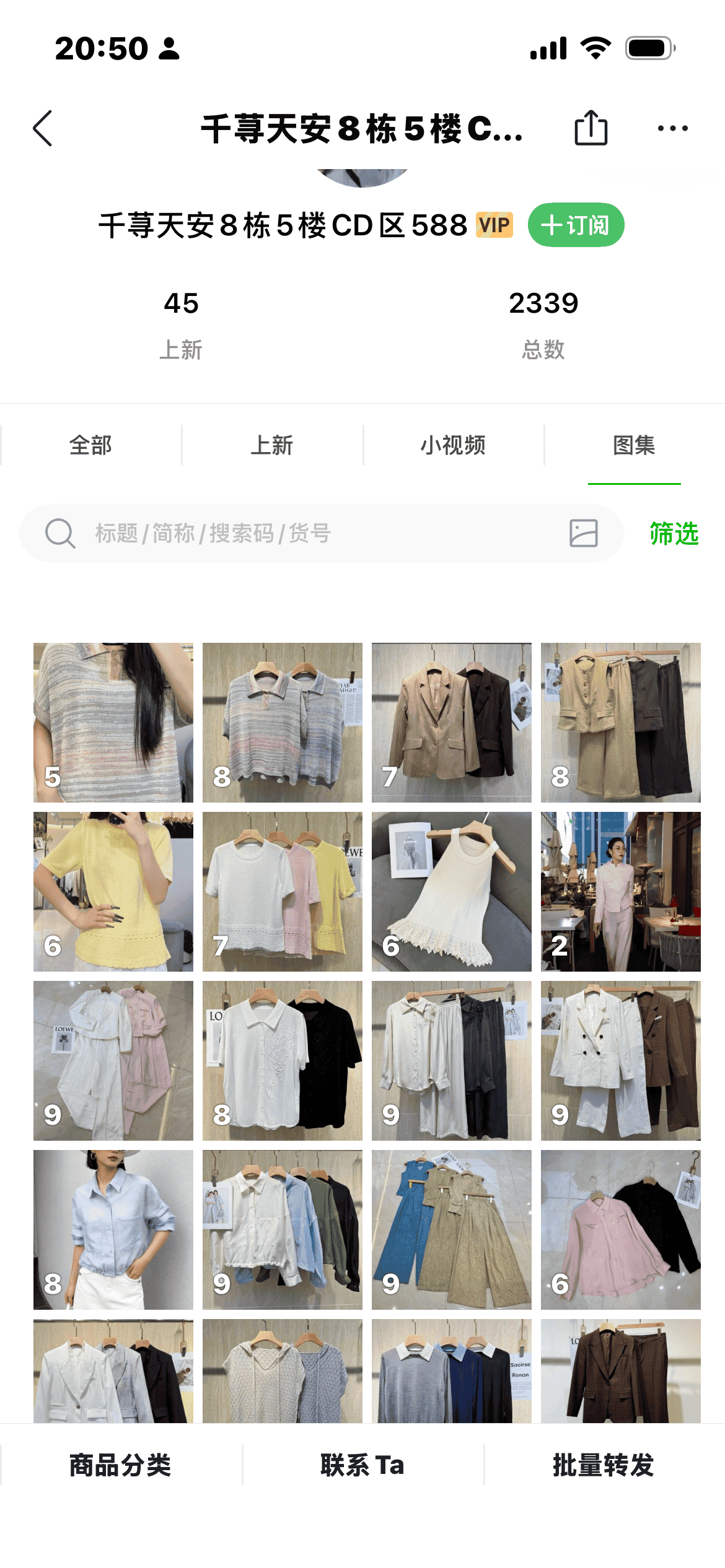Start 批量转发 batch forwarding
The image size is (725, 1568).
(x=604, y=1465)
